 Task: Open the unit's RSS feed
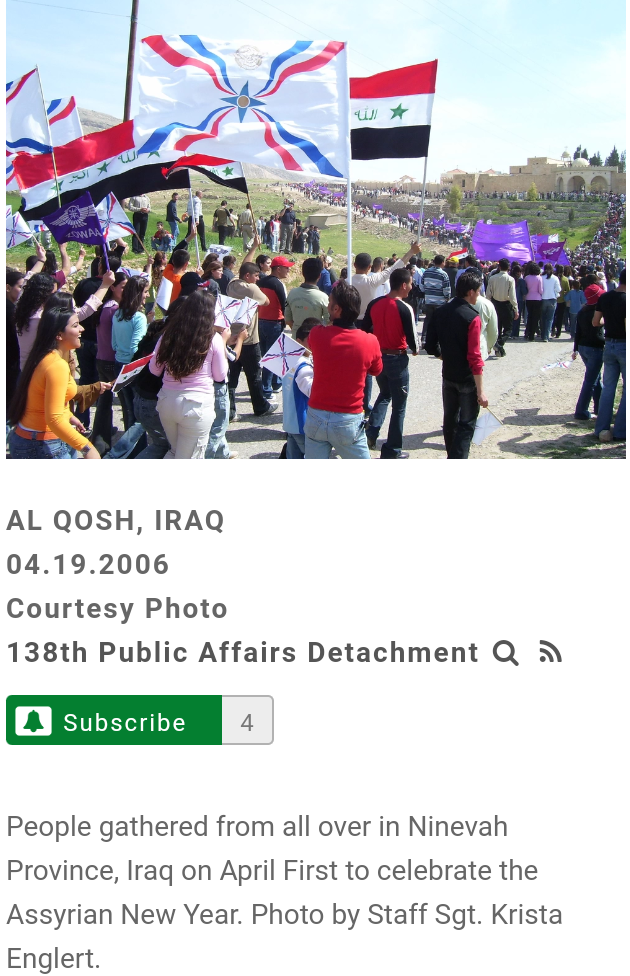coord(550,653)
